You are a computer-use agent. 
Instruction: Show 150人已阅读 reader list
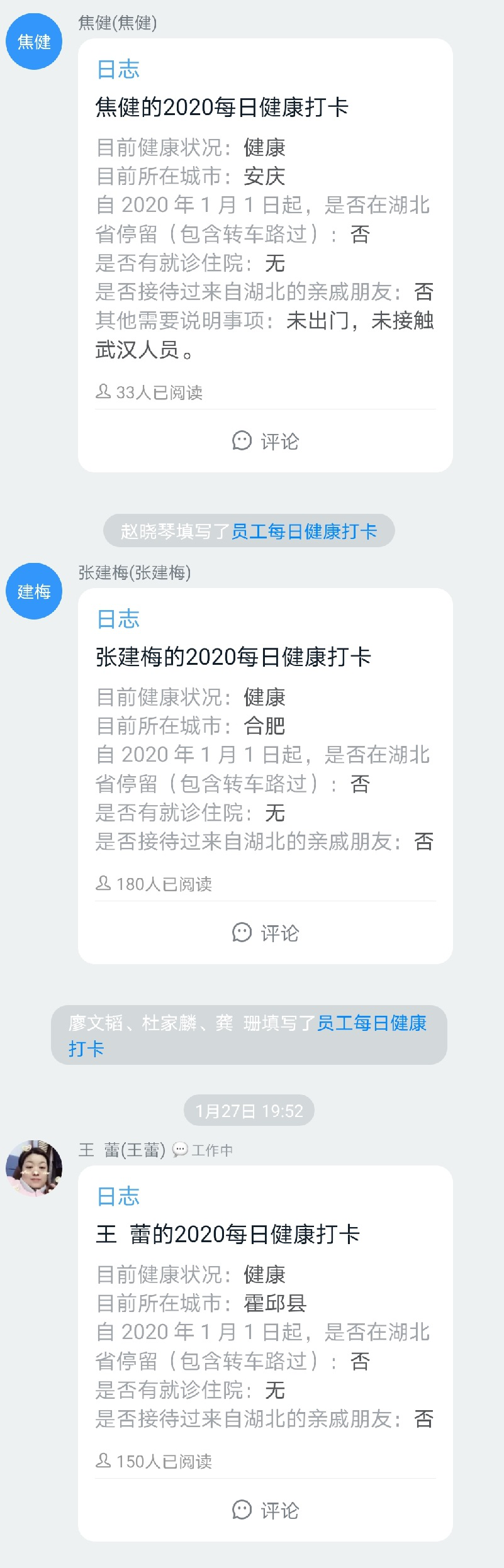tap(154, 1461)
